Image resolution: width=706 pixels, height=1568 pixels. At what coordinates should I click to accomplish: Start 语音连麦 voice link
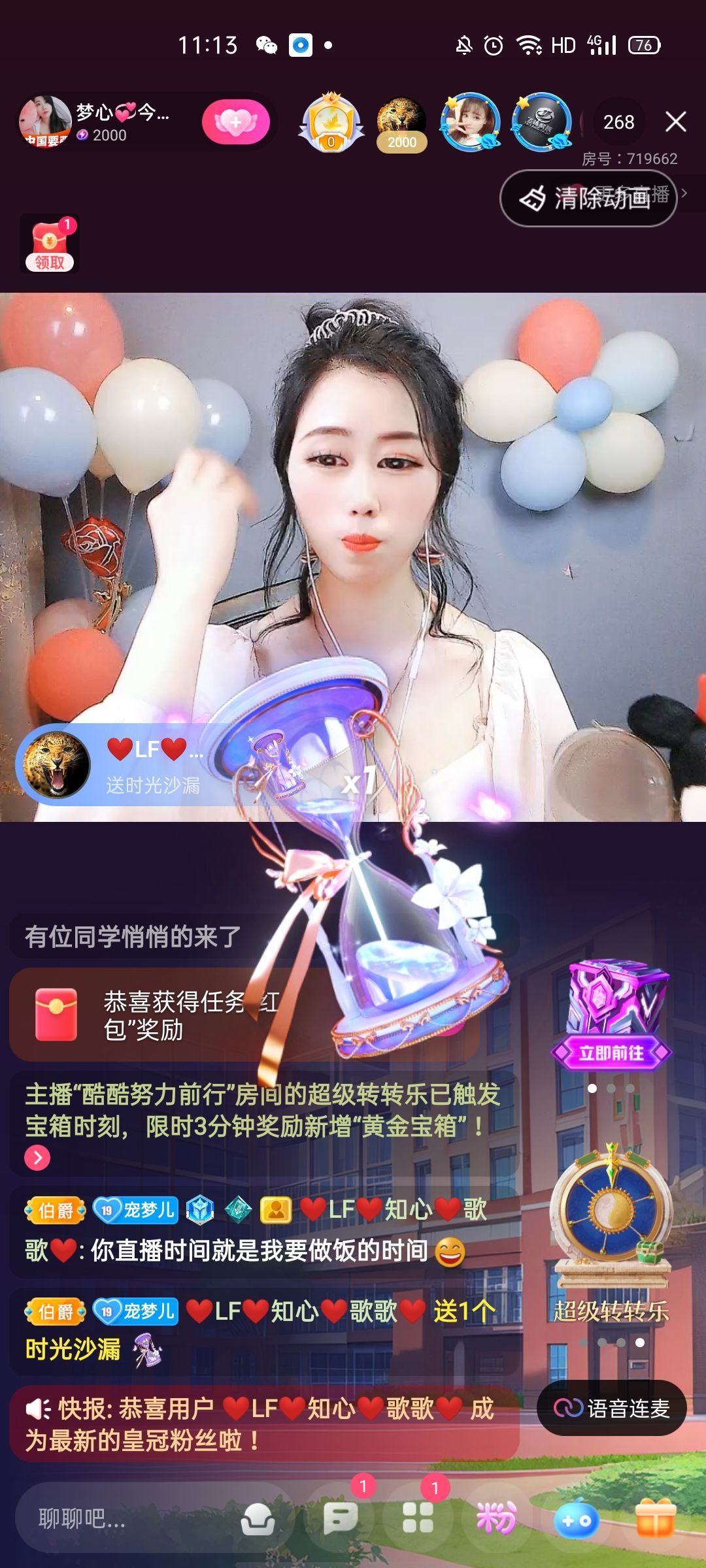point(611,1408)
